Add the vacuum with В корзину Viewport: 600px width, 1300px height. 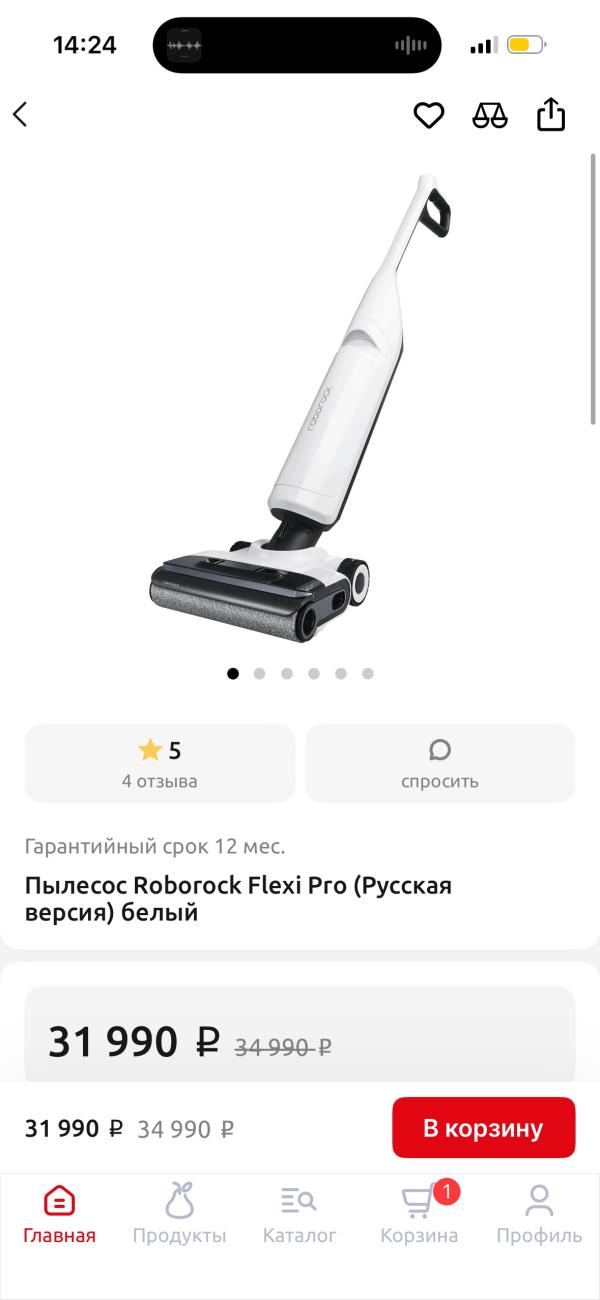pyautogui.click(x=483, y=1128)
